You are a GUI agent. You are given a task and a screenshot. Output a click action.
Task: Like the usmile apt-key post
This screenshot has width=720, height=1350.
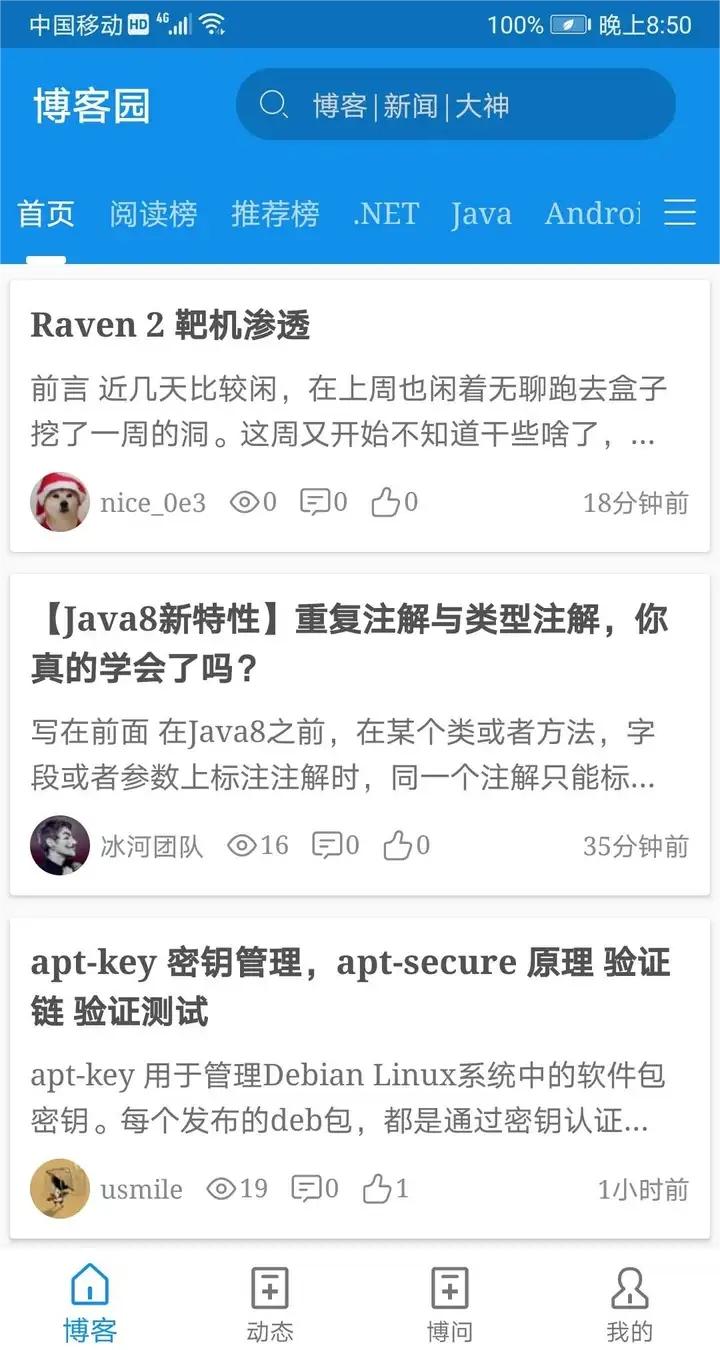pyautogui.click(x=385, y=1188)
